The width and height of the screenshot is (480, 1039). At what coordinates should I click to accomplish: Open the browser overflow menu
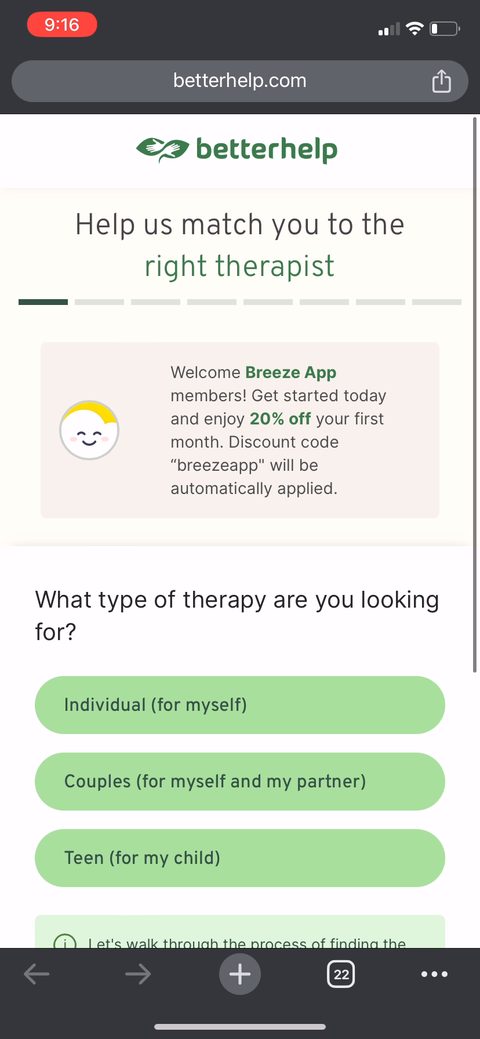[434, 974]
